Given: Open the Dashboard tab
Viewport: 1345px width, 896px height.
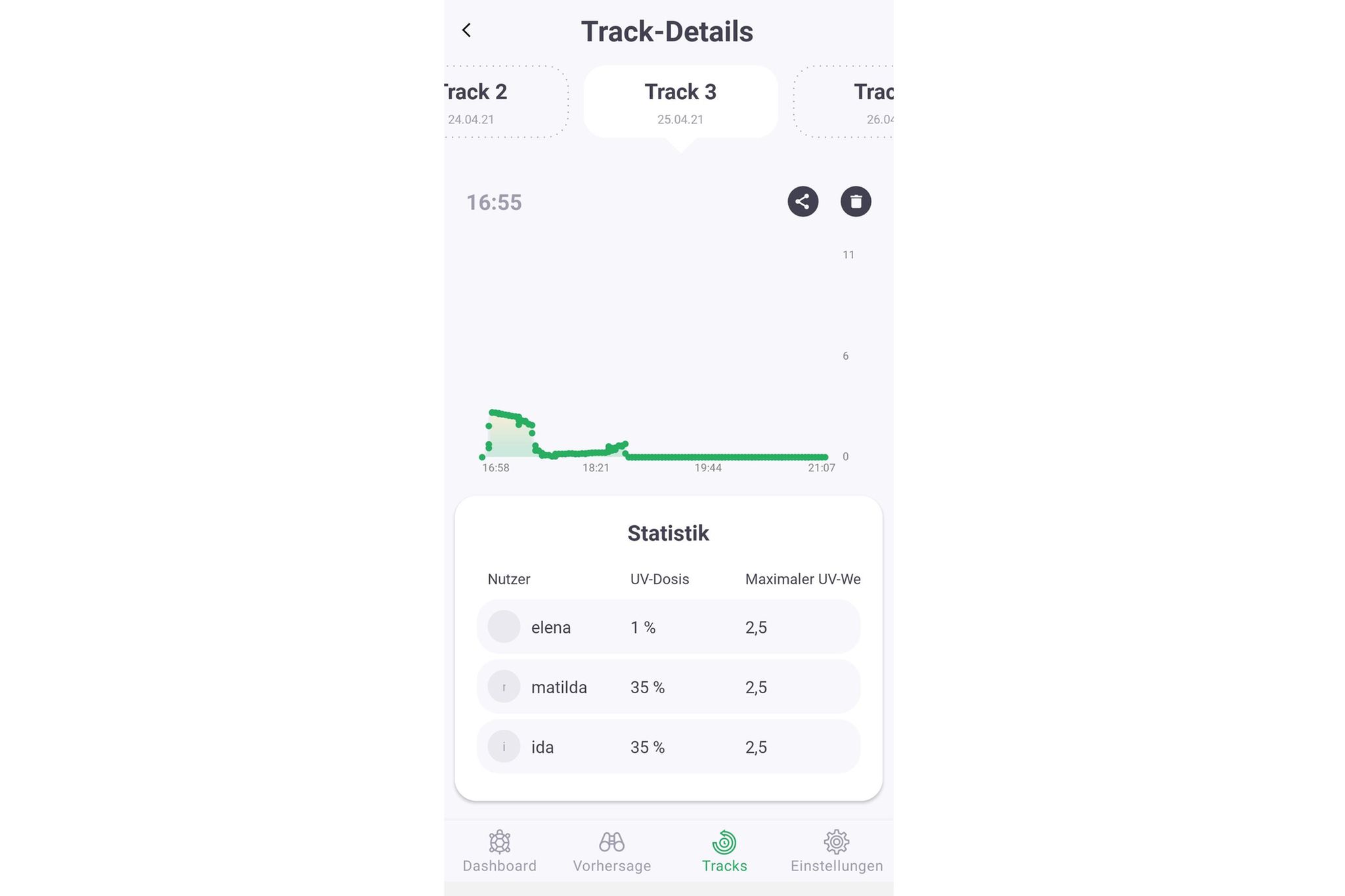Looking at the screenshot, I should (x=499, y=851).
